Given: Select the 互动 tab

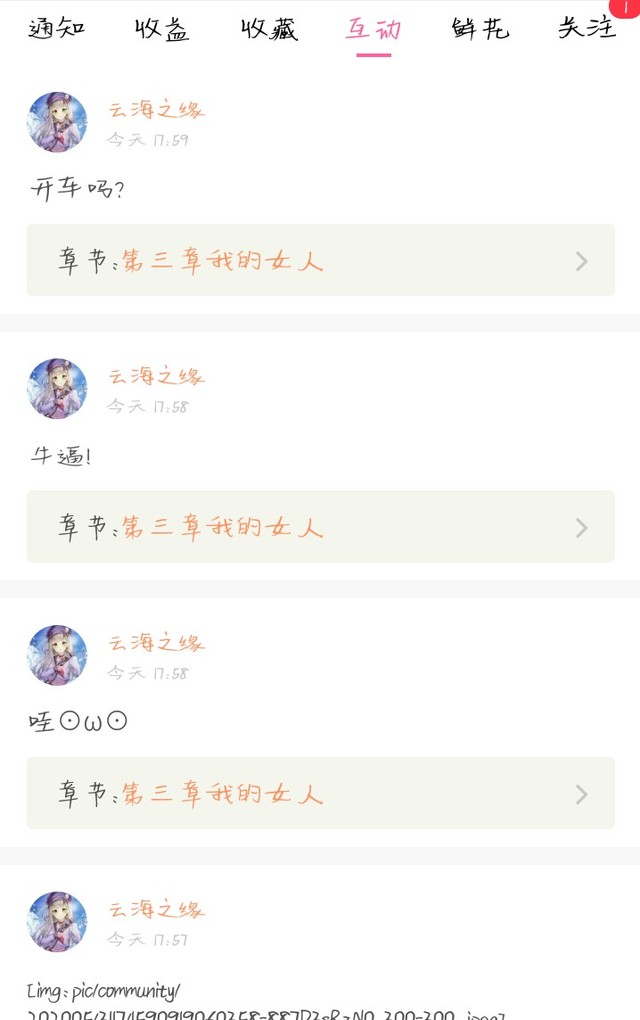Looking at the screenshot, I should pos(374,28).
